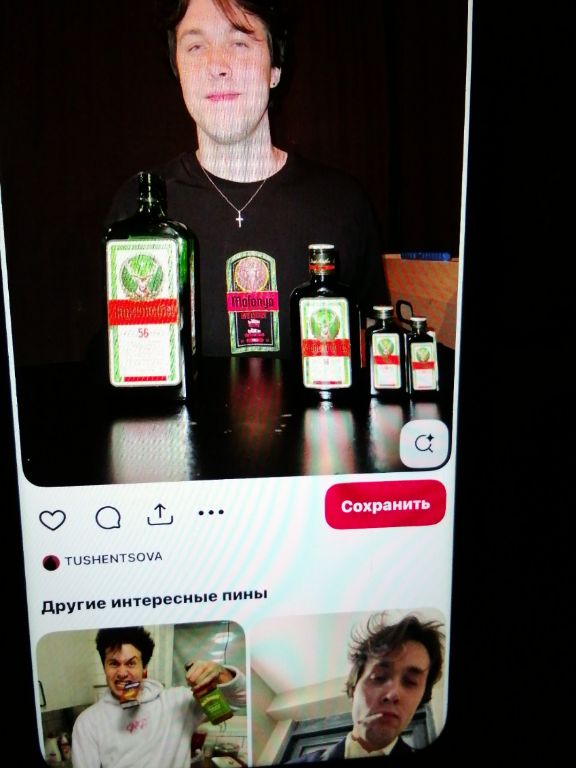This screenshot has height=768, width=576.
Task: Tap the red Сохранить button
Action: click(385, 504)
